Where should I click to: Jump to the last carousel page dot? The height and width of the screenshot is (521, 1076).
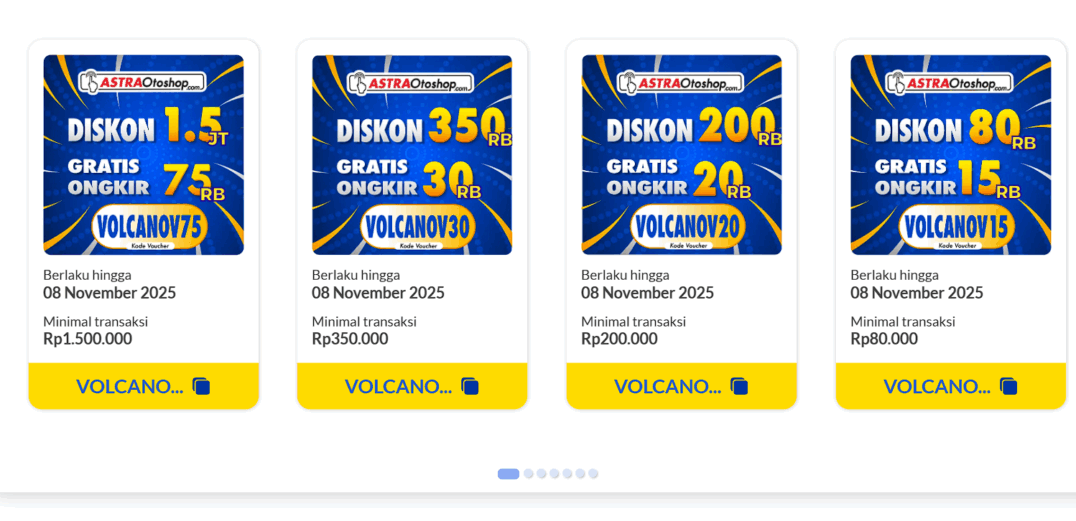pos(593,474)
